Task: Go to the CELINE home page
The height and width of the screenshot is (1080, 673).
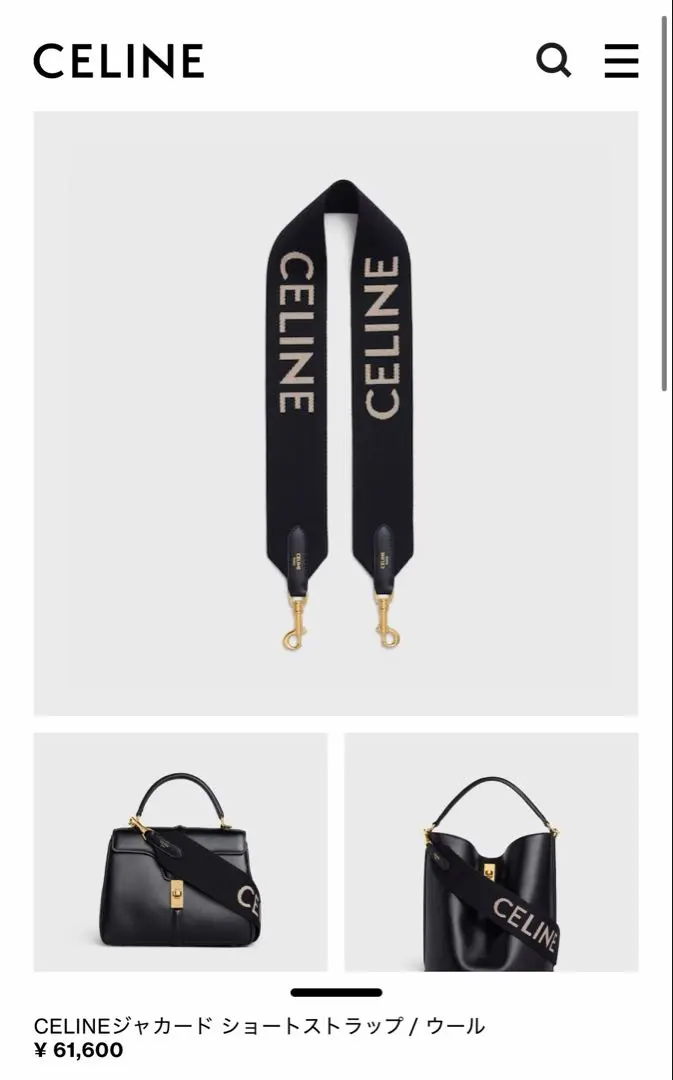Action: pos(119,61)
